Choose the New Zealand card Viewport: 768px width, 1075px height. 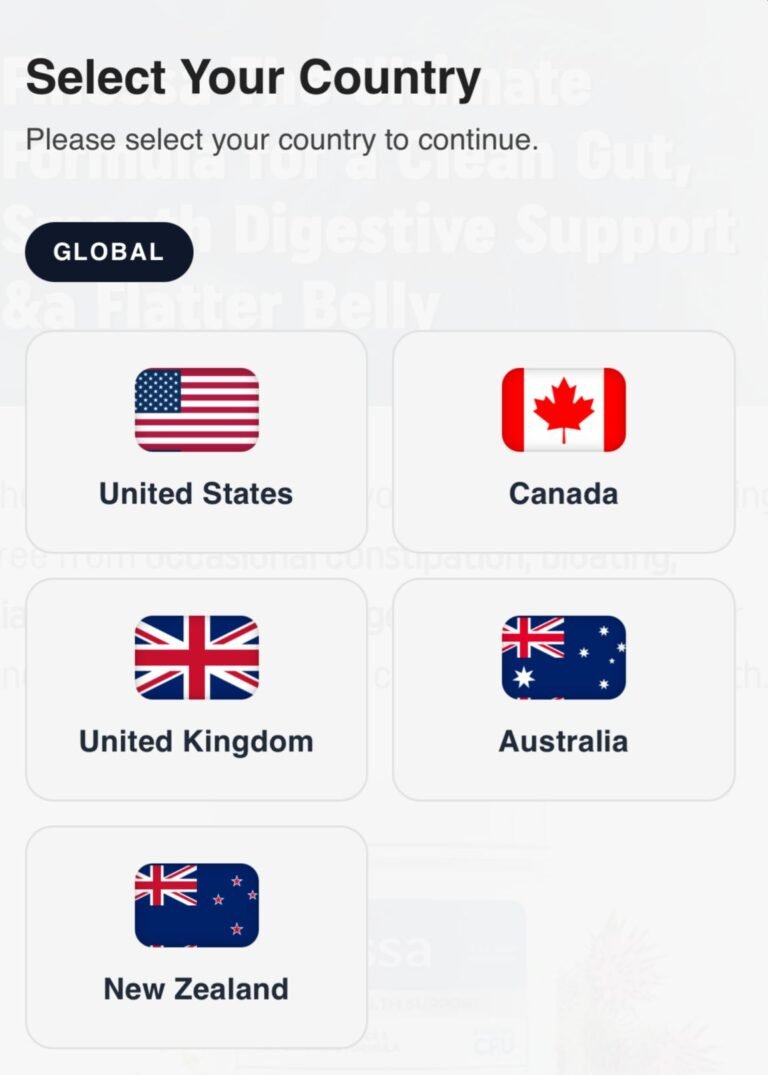pos(196,937)
